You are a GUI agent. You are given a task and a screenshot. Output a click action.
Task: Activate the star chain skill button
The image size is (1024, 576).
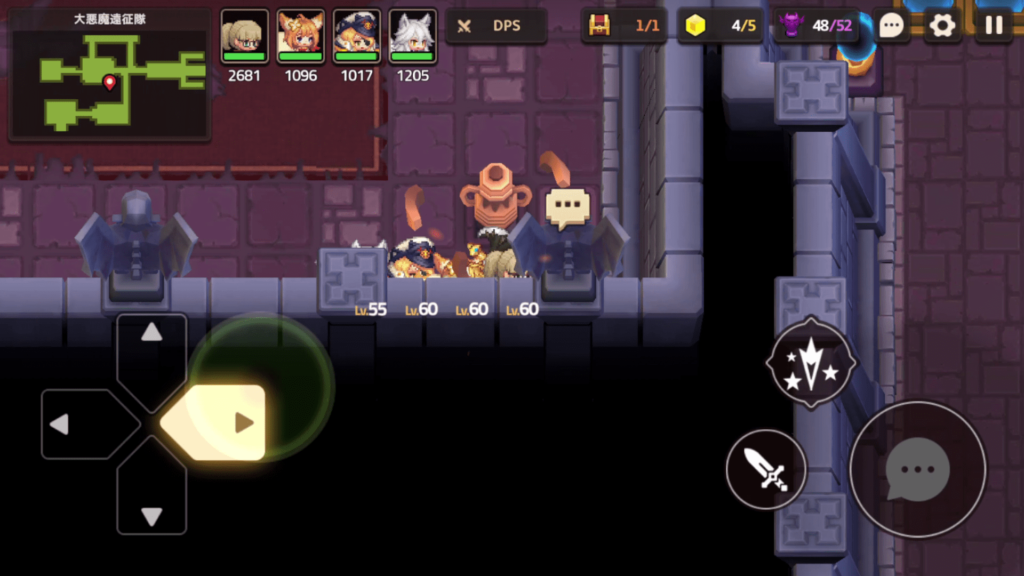tap(810, 362)
